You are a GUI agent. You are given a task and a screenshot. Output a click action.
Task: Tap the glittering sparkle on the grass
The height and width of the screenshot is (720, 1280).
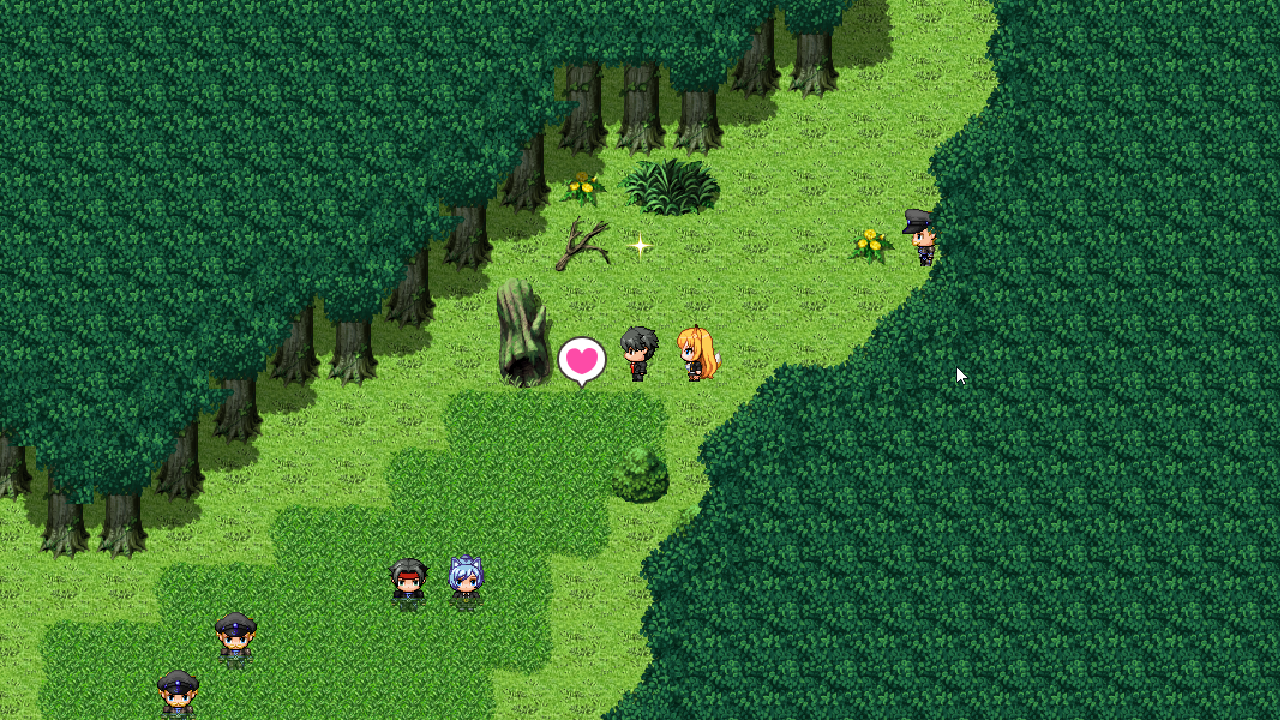(x=640, y=245)
